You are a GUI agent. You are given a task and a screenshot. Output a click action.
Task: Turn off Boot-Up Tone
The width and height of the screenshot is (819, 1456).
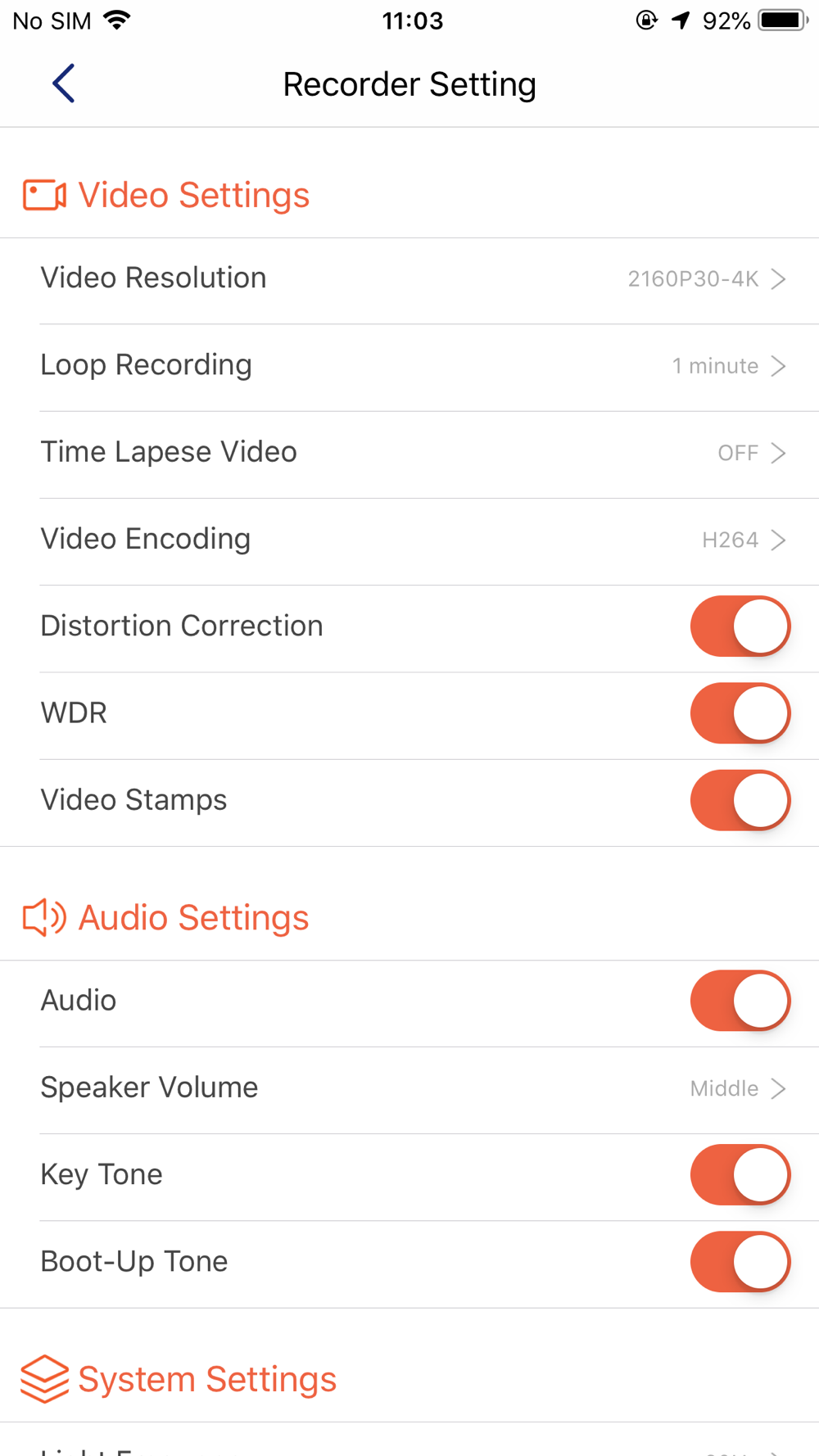click(740, 1262)
